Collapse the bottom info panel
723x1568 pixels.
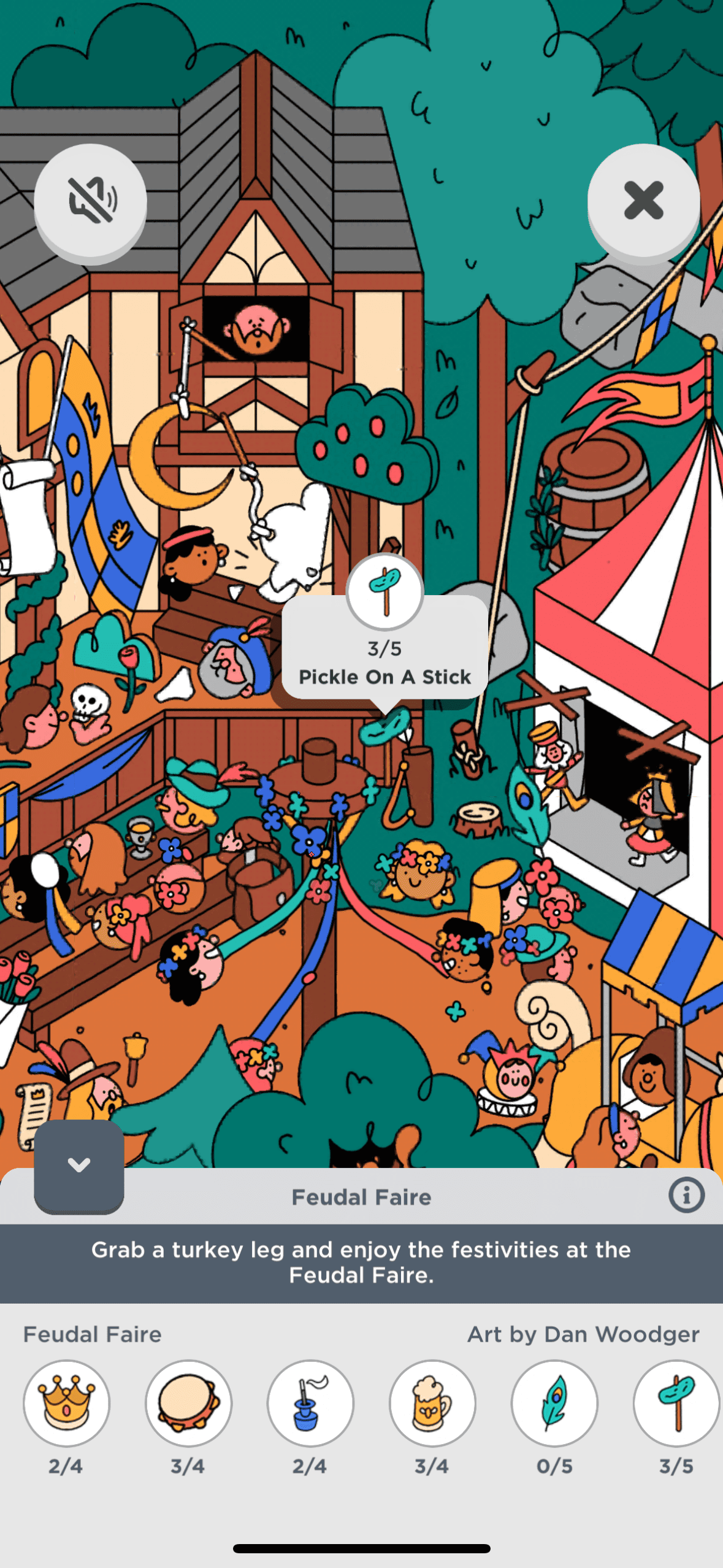coord(79,1165)
